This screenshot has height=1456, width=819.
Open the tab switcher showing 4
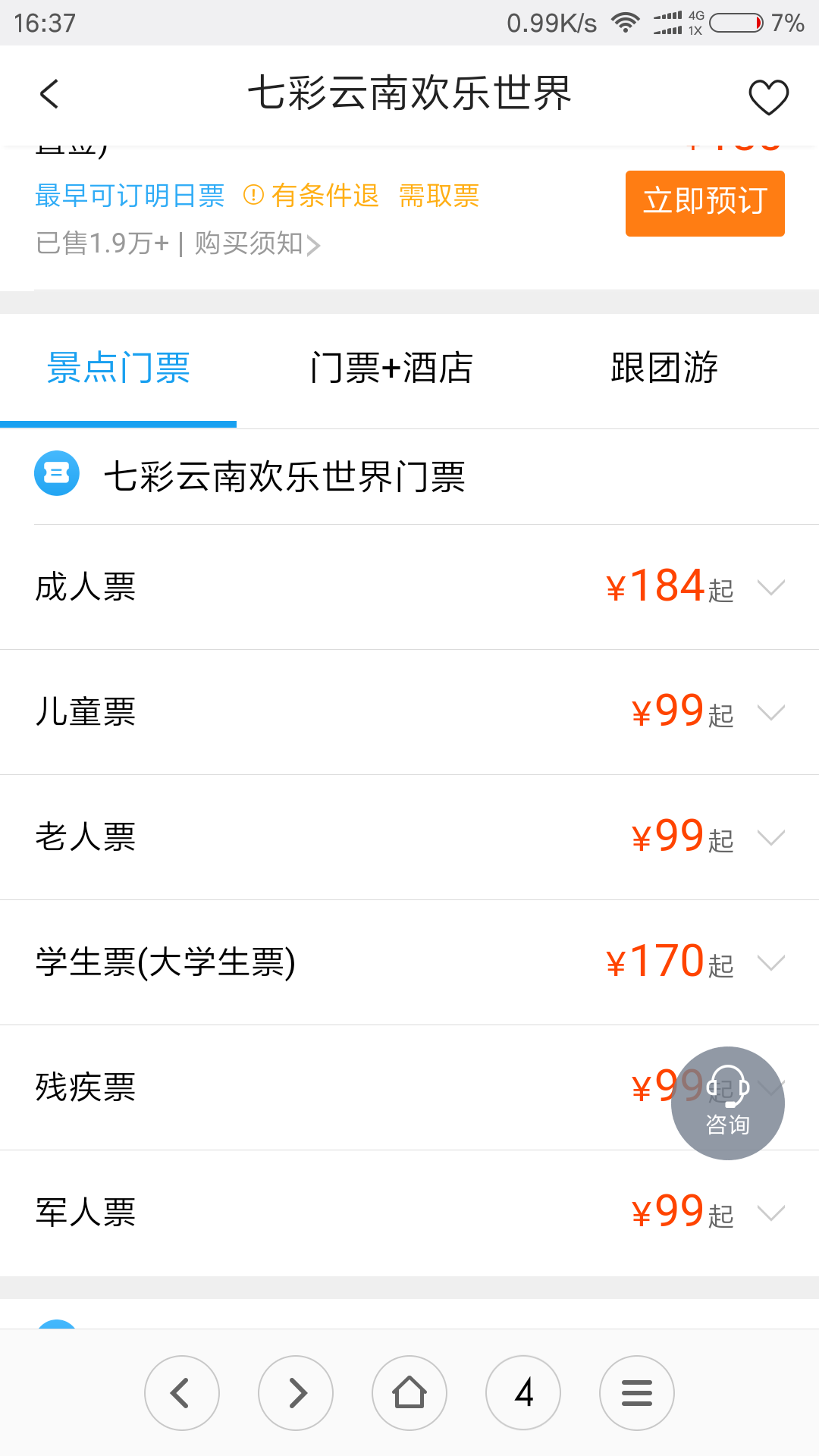(523, 1393)
